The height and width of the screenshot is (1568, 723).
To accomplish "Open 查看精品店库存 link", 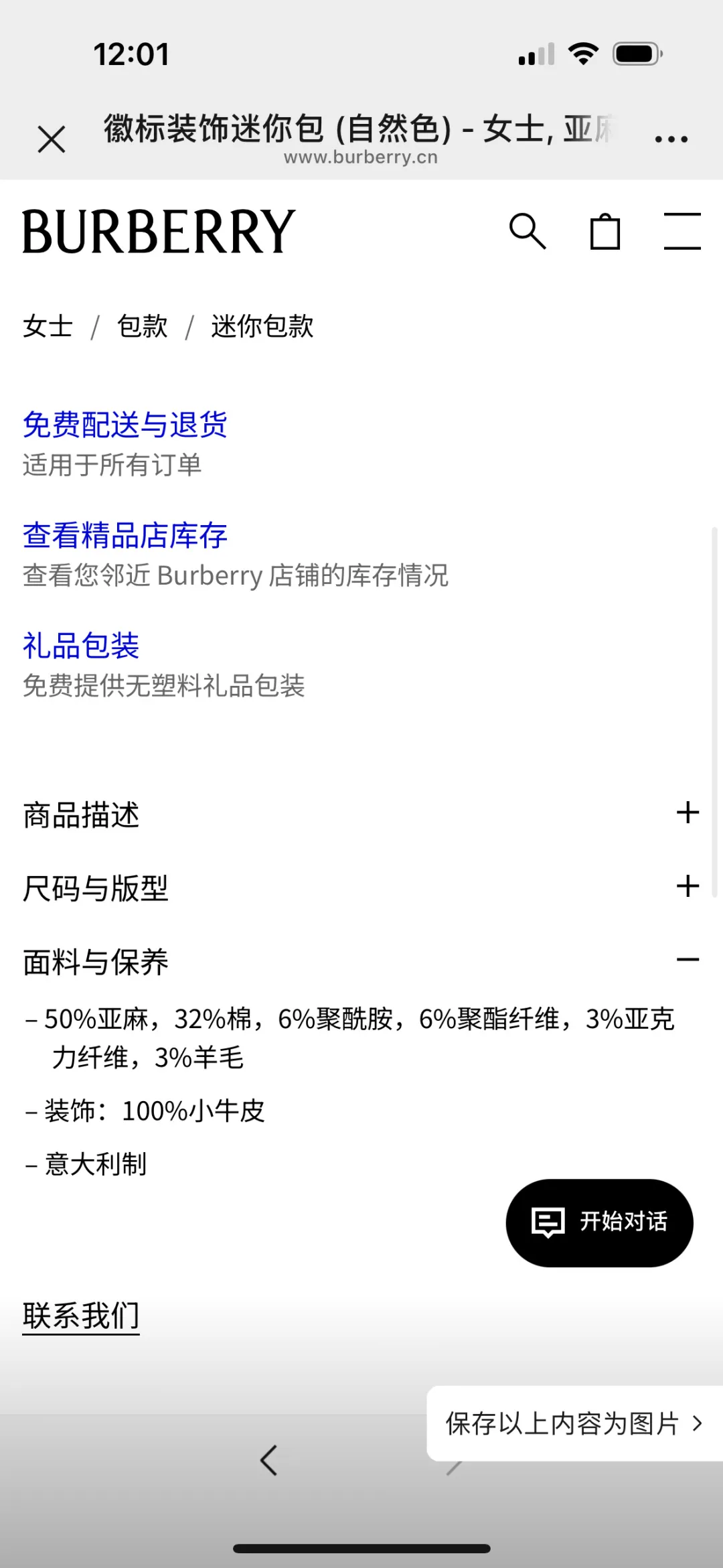I will tap(125, 535).
